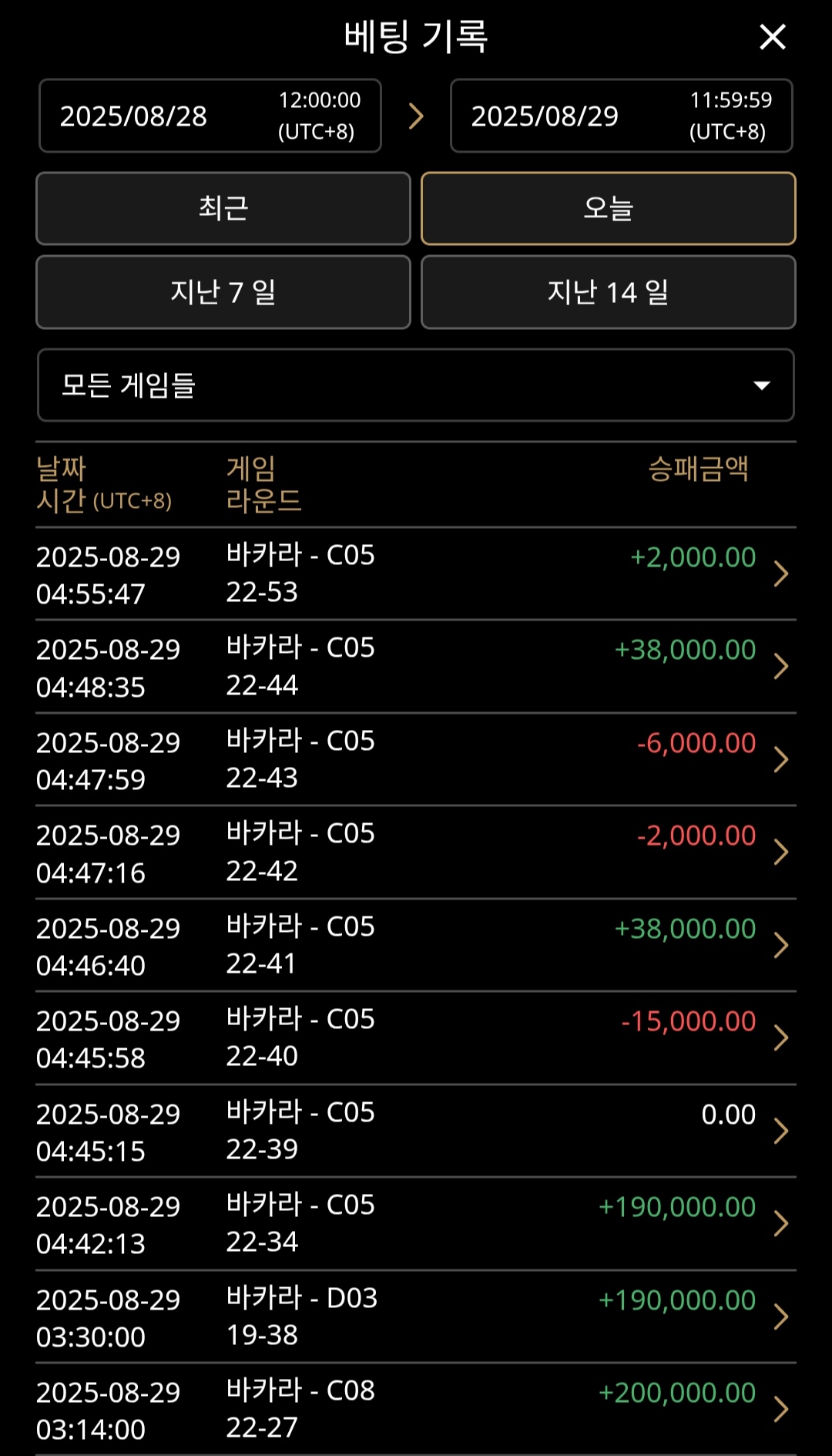
Task: Filter records by 지난 7 일
Action: pos(223,292)
